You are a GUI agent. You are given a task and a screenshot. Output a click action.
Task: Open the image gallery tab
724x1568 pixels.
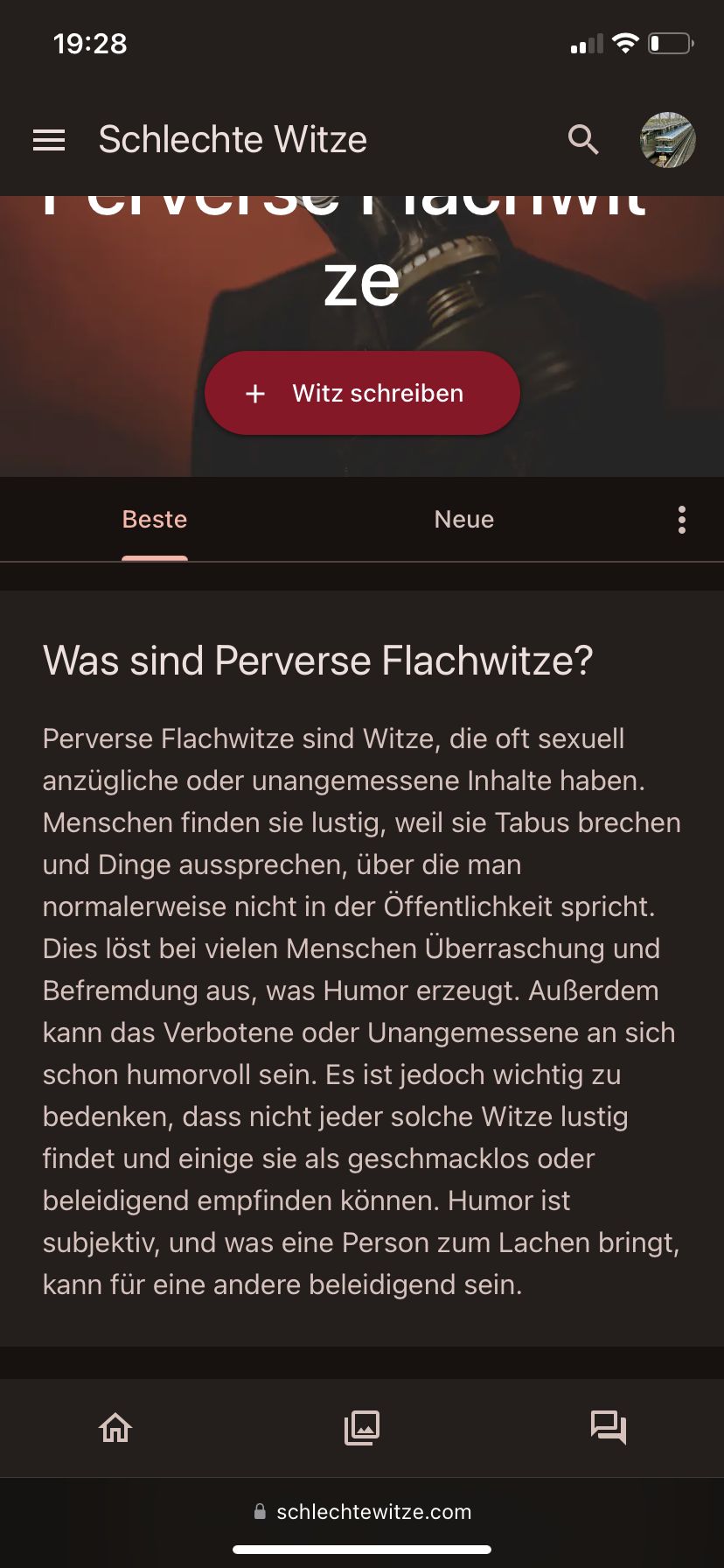pos(362,1427)
